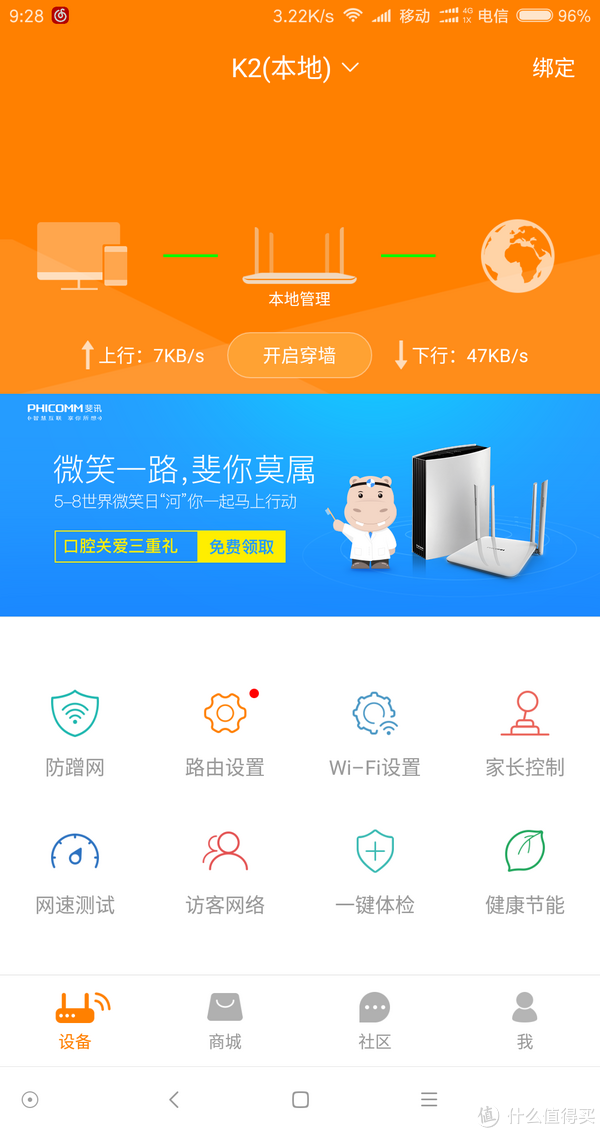Switch to the 设备 tab
600x1133 pixels.
point(75,1020)
